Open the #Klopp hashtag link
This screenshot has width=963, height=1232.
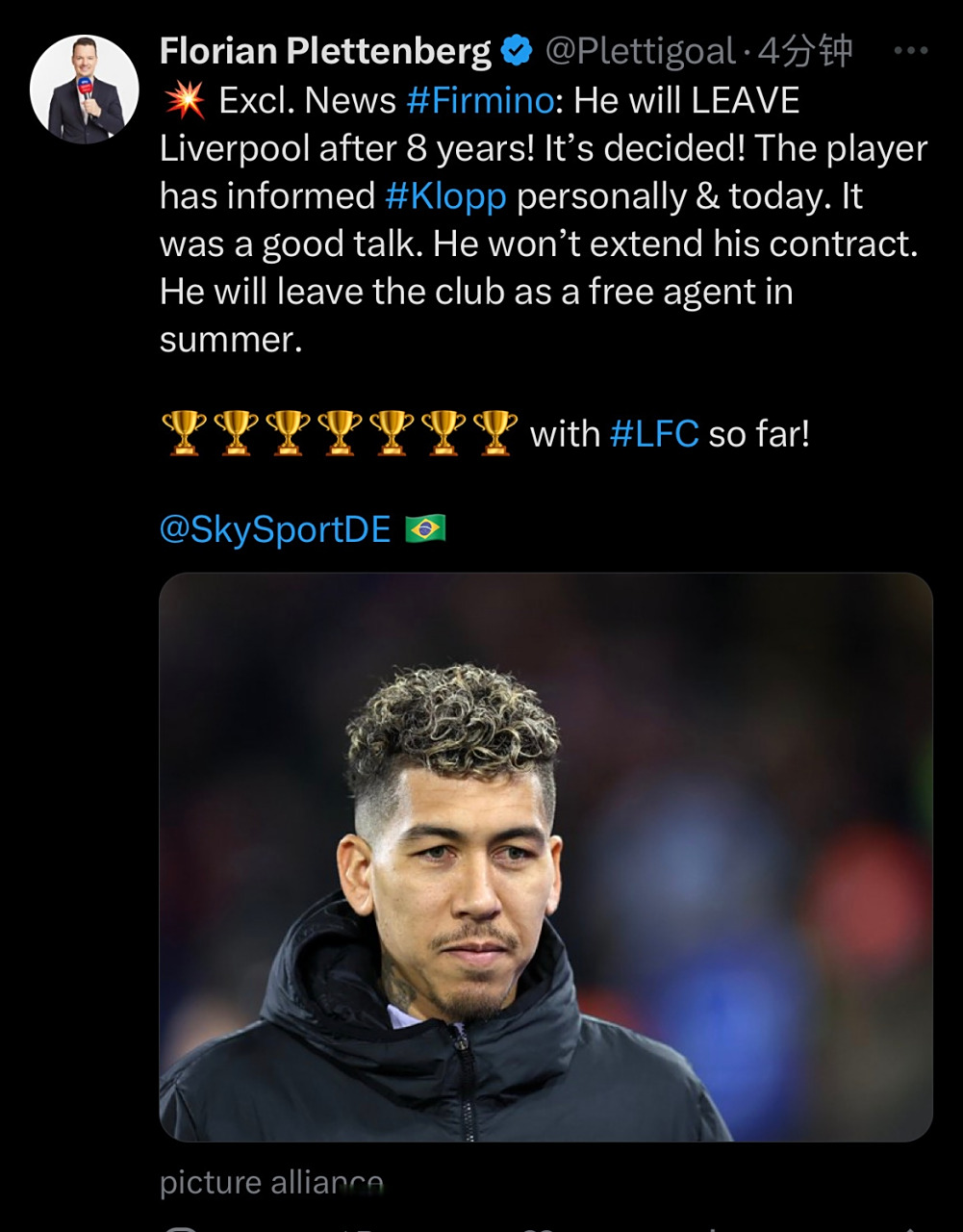445,196
